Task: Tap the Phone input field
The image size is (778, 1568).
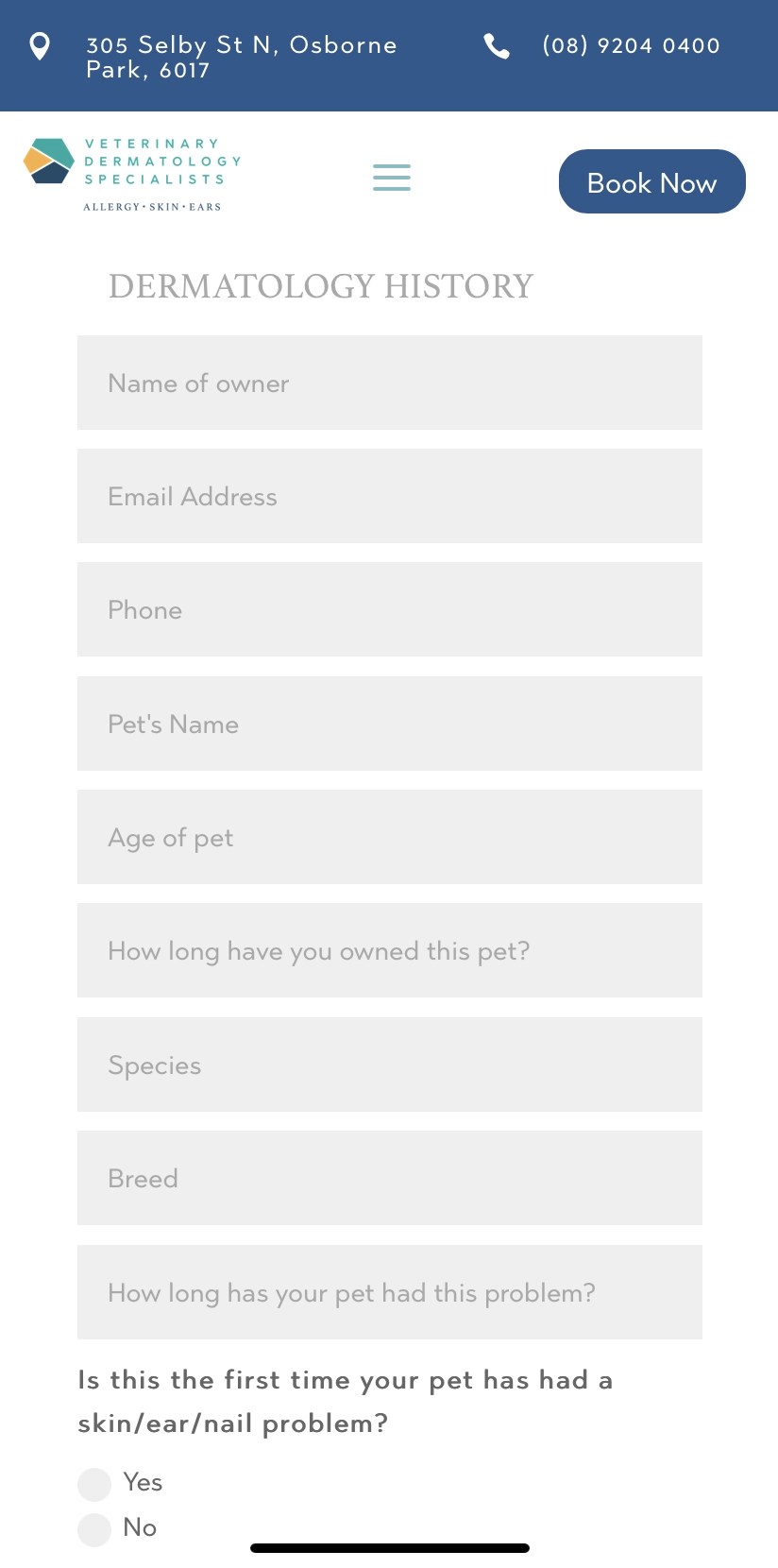Action: click(389, 609)
